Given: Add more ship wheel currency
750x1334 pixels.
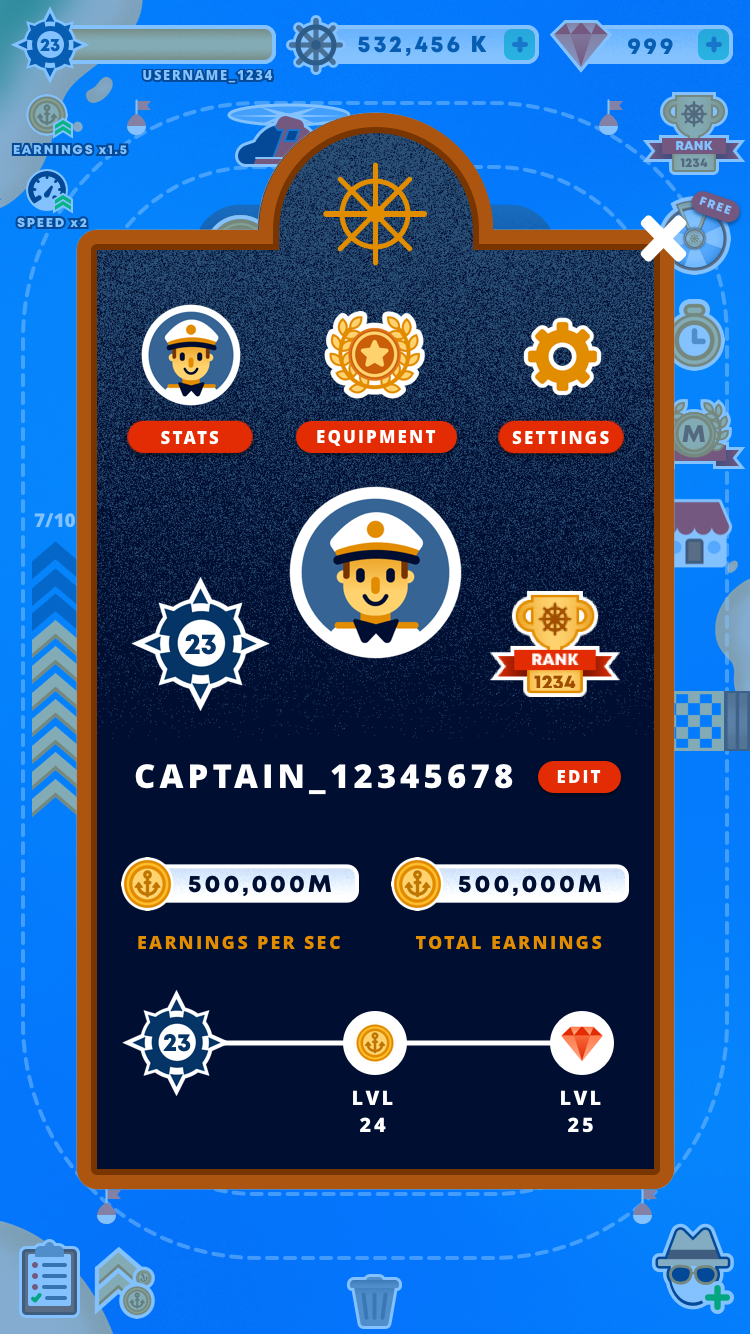Looking at the screenshot, I should (519, 45).
